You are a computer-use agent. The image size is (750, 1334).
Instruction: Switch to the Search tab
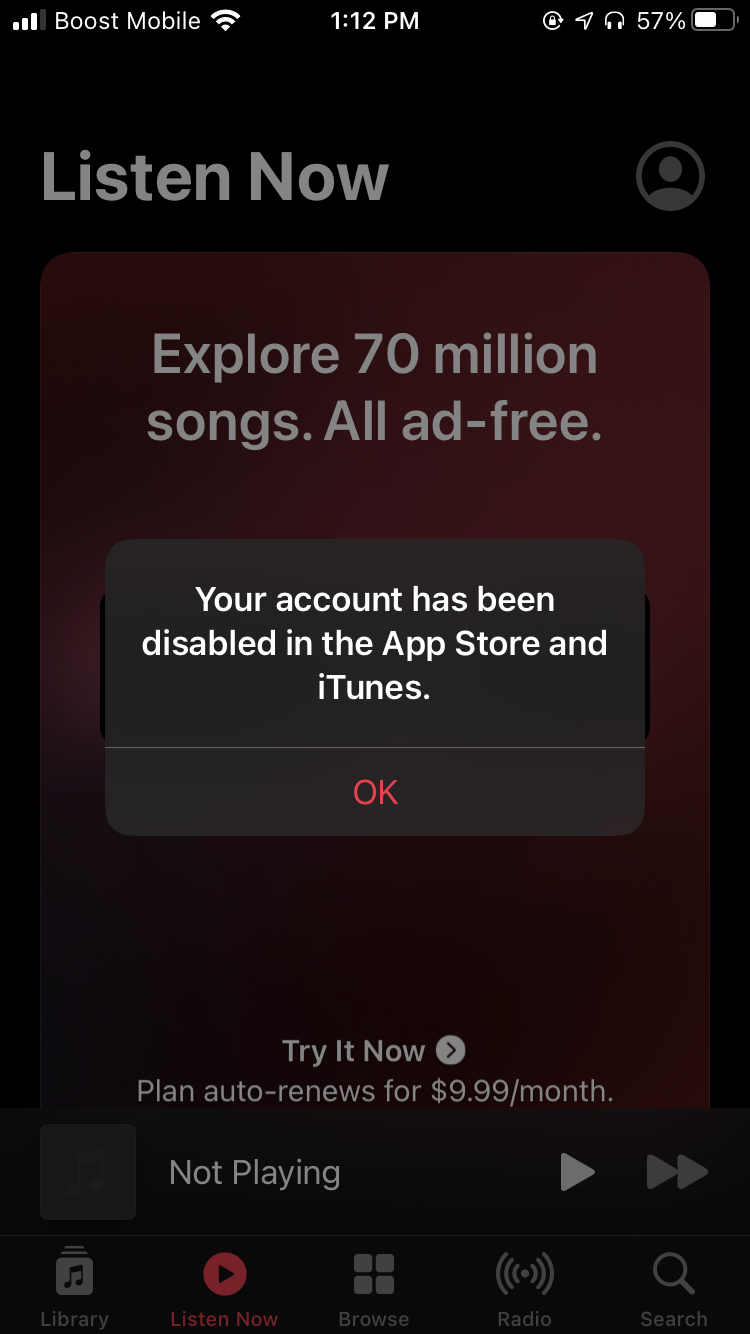[x=673, y=1288]
